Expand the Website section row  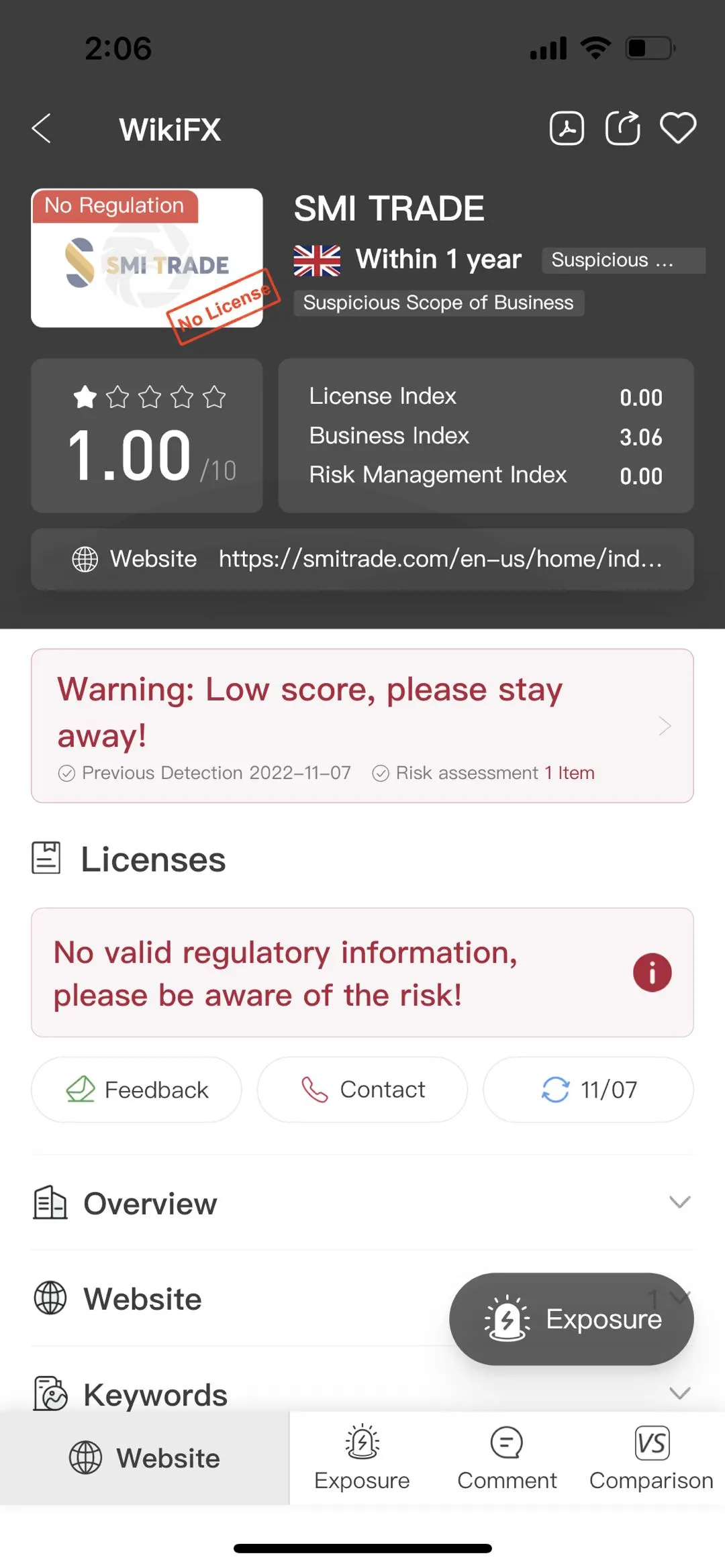click(362, 1298)
